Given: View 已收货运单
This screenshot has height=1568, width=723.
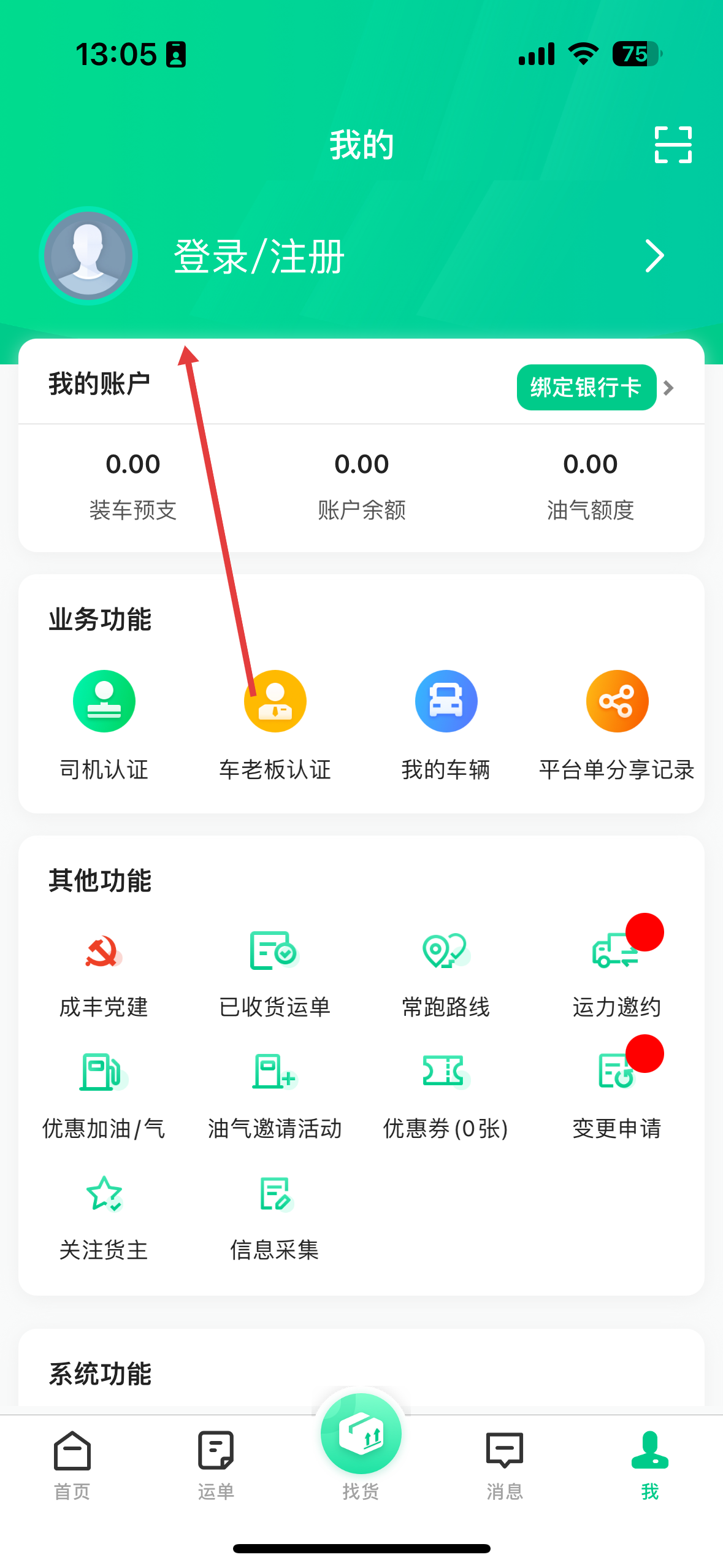Looking at the screenshot, I should pyautogui.click(x=275, y=975).
